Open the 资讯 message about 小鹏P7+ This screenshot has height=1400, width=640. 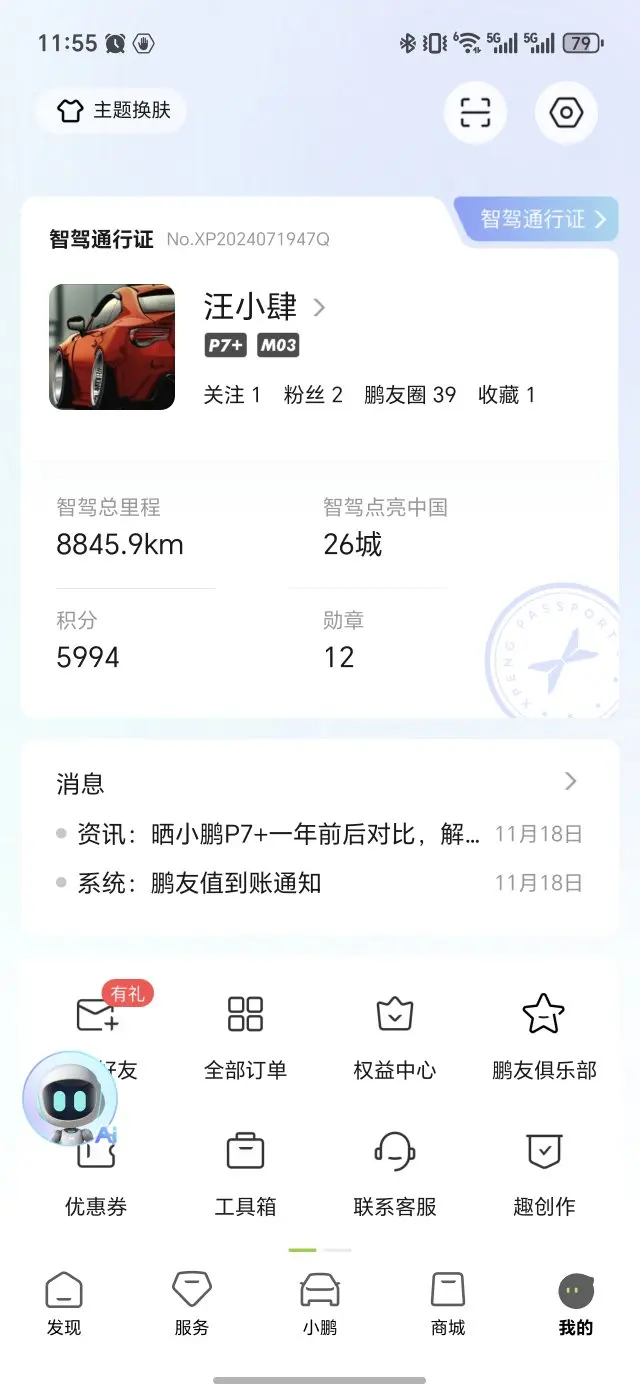[280, 834]
